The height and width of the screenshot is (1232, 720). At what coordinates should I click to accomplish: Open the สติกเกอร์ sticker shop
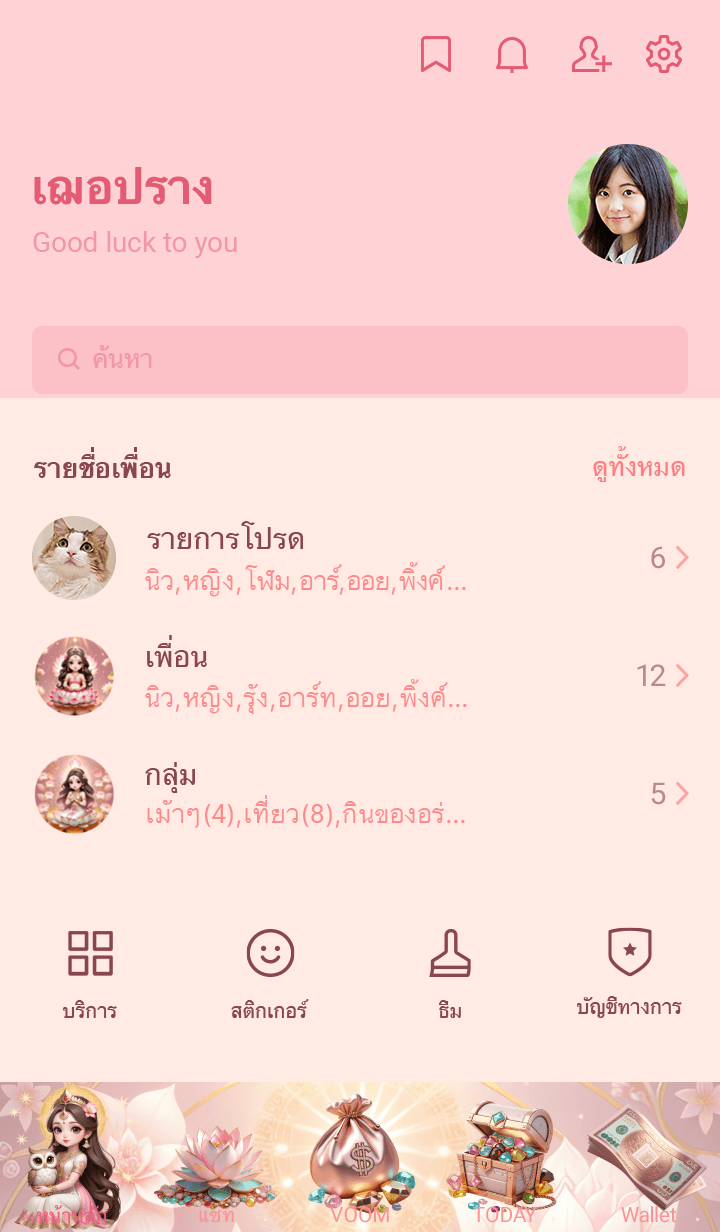click(x=270, y=972)
